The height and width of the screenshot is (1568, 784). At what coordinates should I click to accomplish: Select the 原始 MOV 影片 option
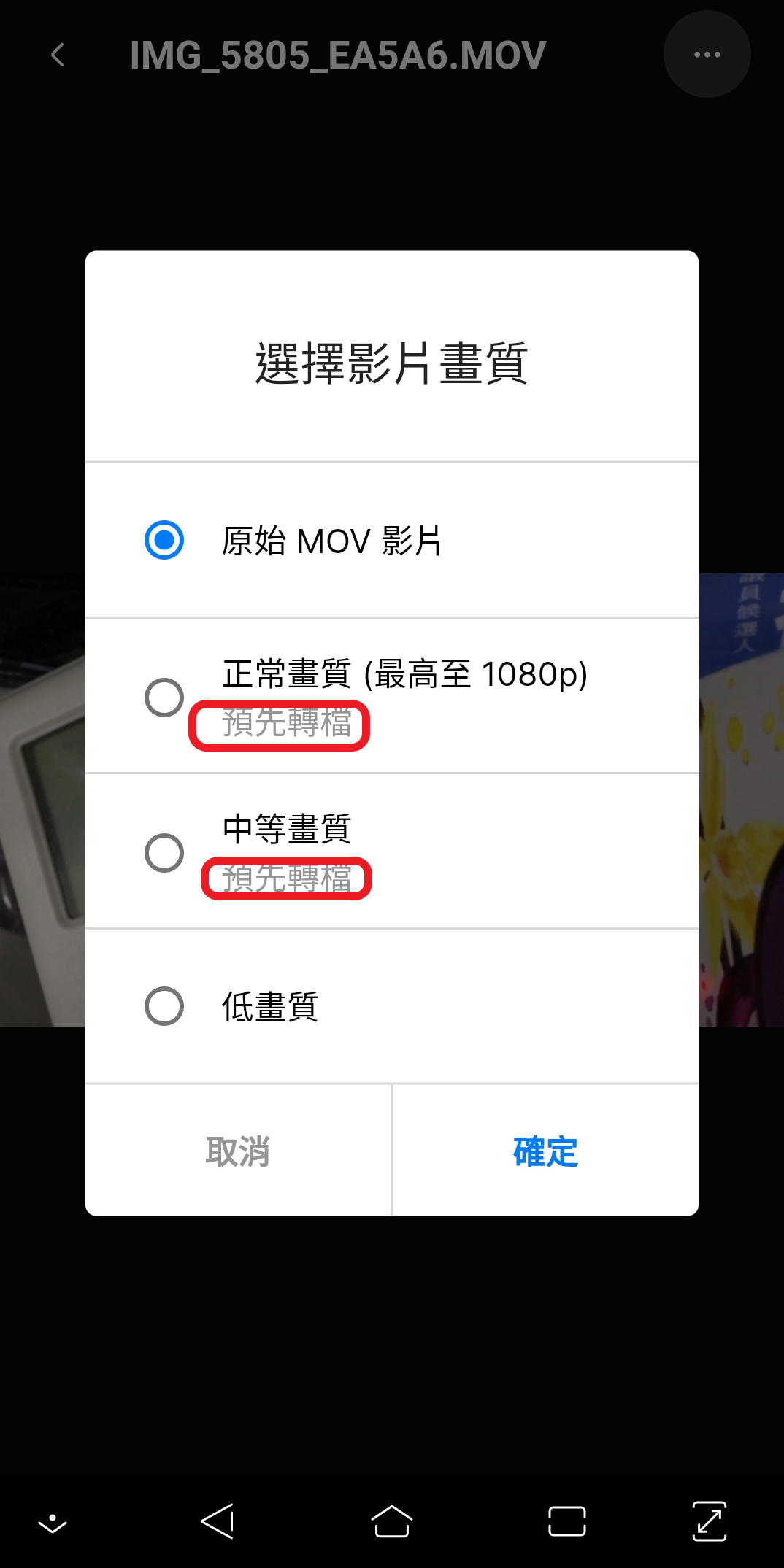tap(164, 541)
